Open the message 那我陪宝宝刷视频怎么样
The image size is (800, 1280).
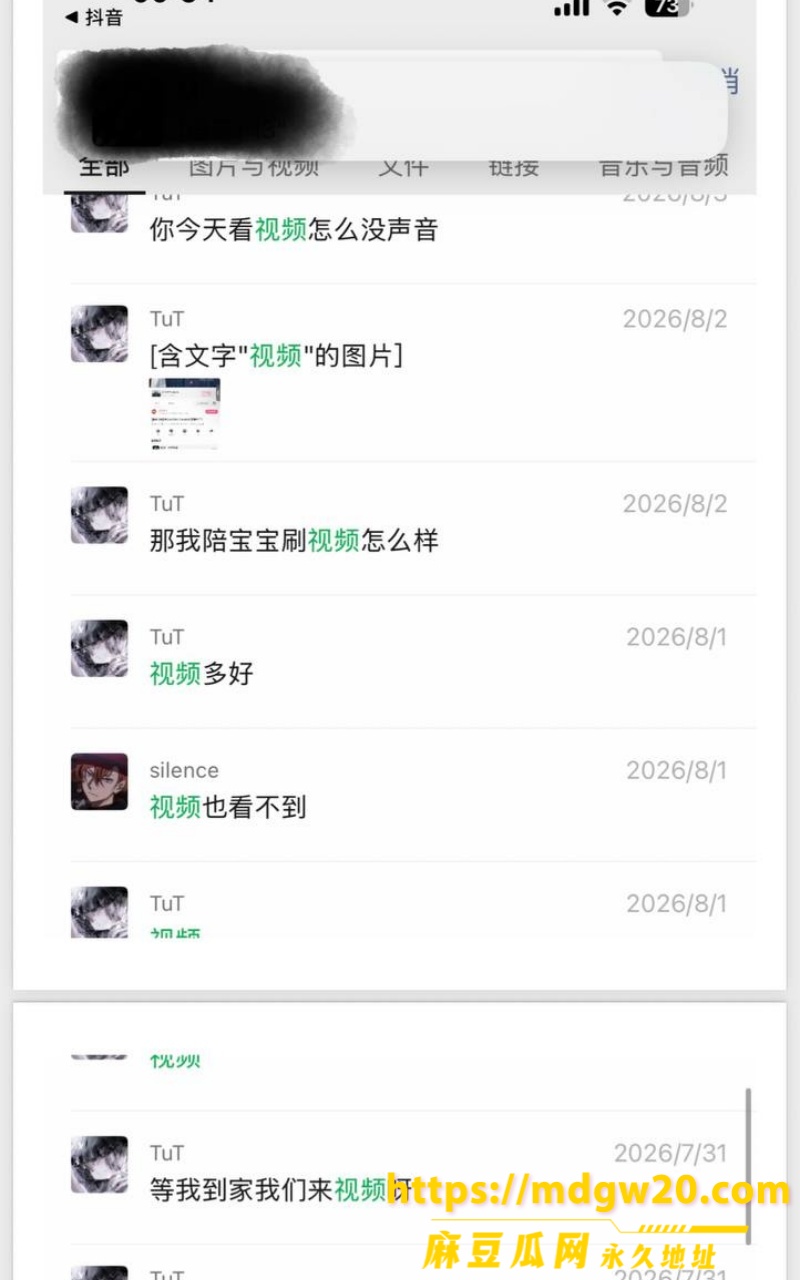pos(413,529)
